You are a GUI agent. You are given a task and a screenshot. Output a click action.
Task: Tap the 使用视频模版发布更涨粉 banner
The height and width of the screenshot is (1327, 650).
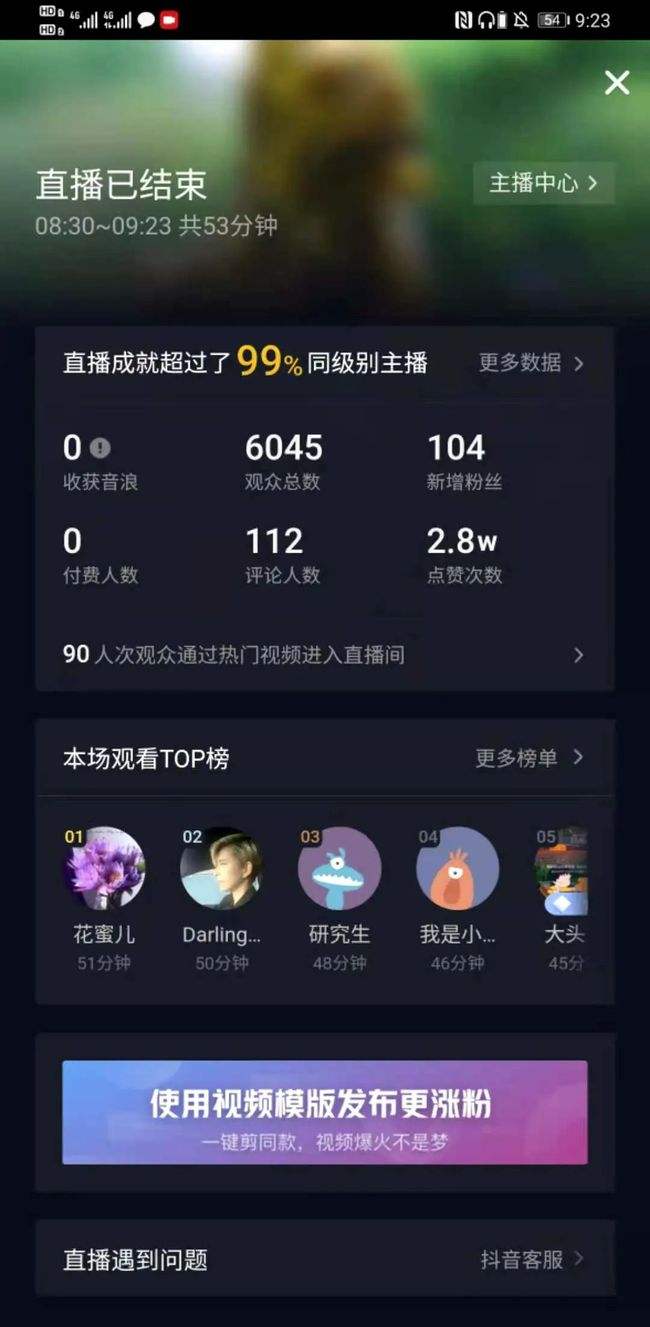click(324, 1112)
